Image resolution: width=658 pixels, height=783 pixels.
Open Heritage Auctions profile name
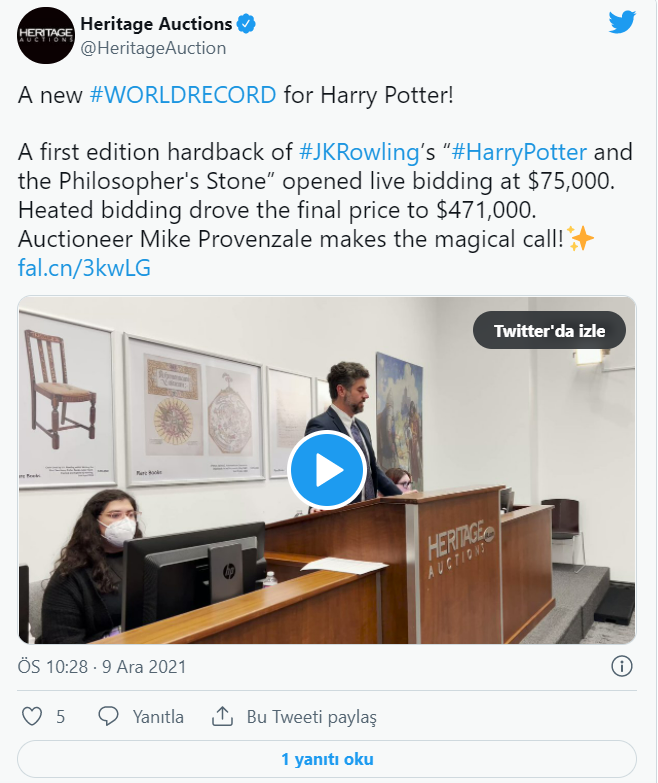click(x=155, y=23)
